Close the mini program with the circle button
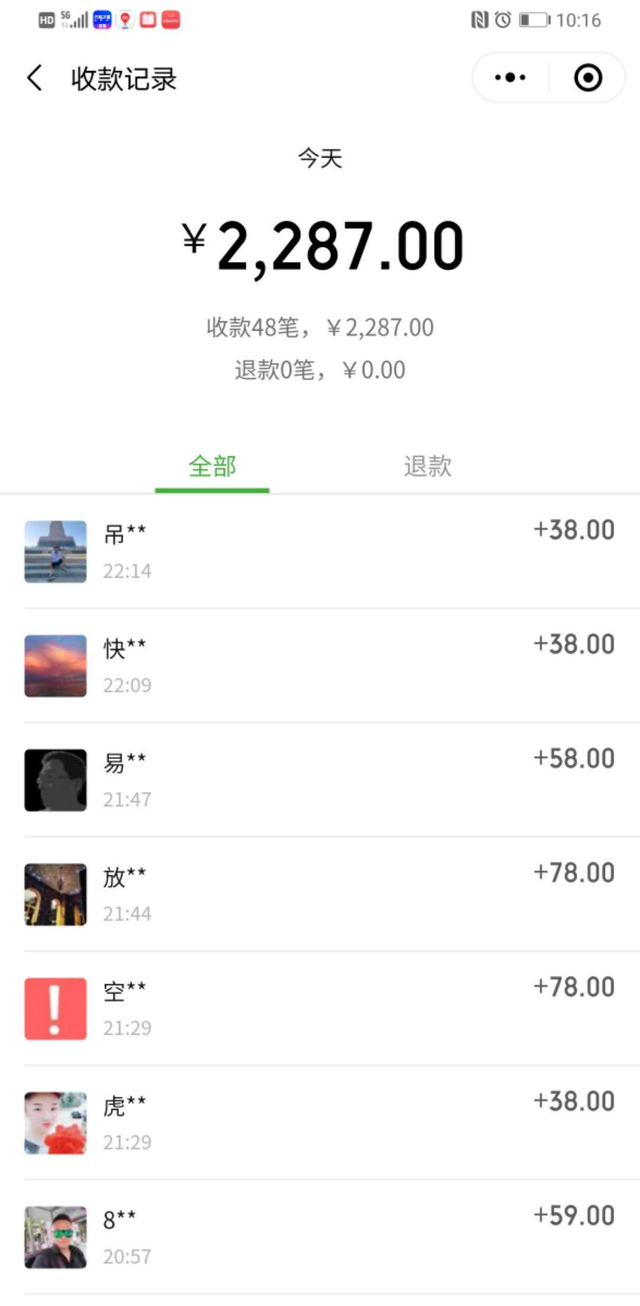Viewport: 640px width, 1306px height. click(588, 78)
